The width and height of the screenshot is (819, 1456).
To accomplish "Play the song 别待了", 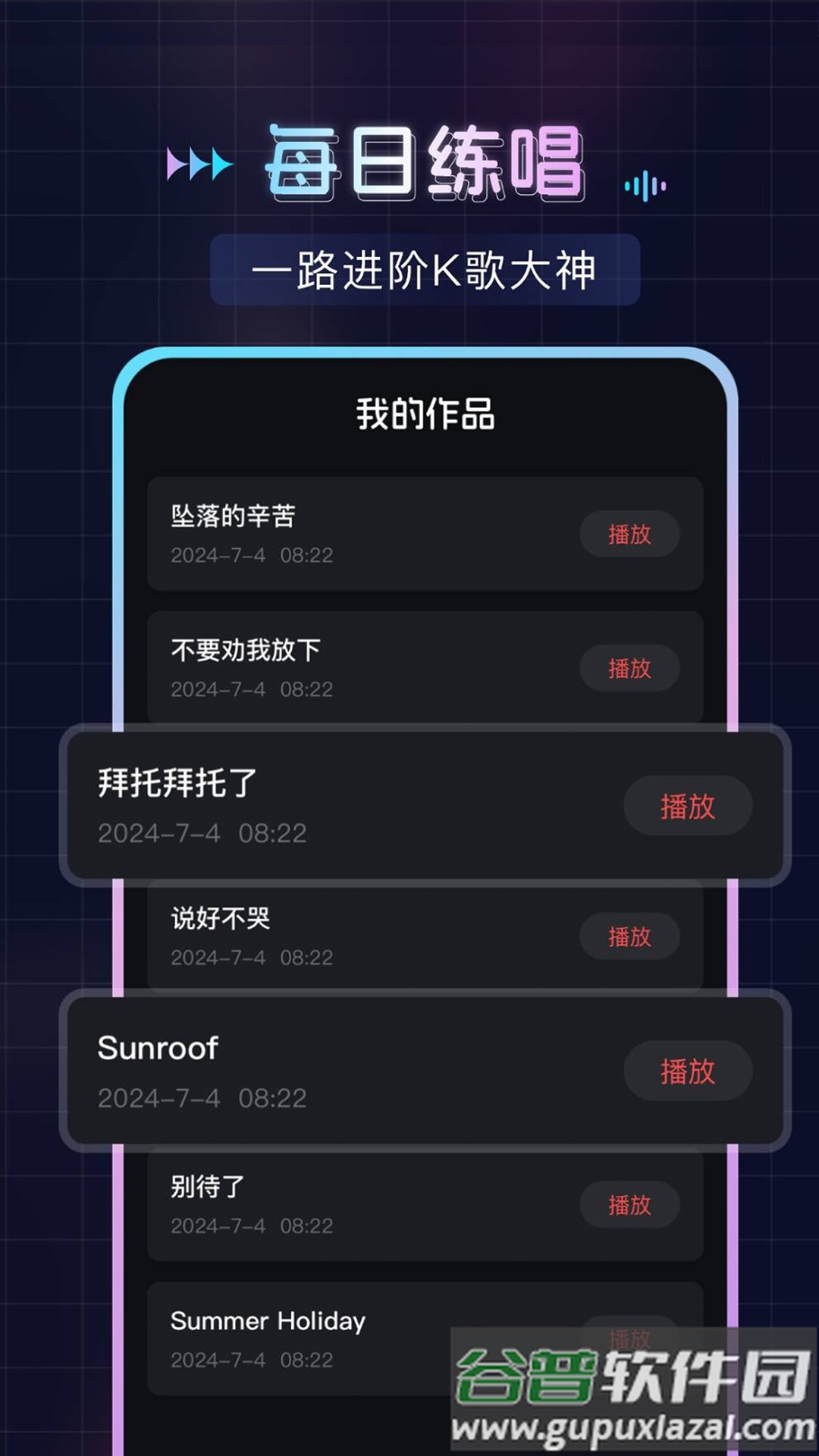I will [630, 1205].
